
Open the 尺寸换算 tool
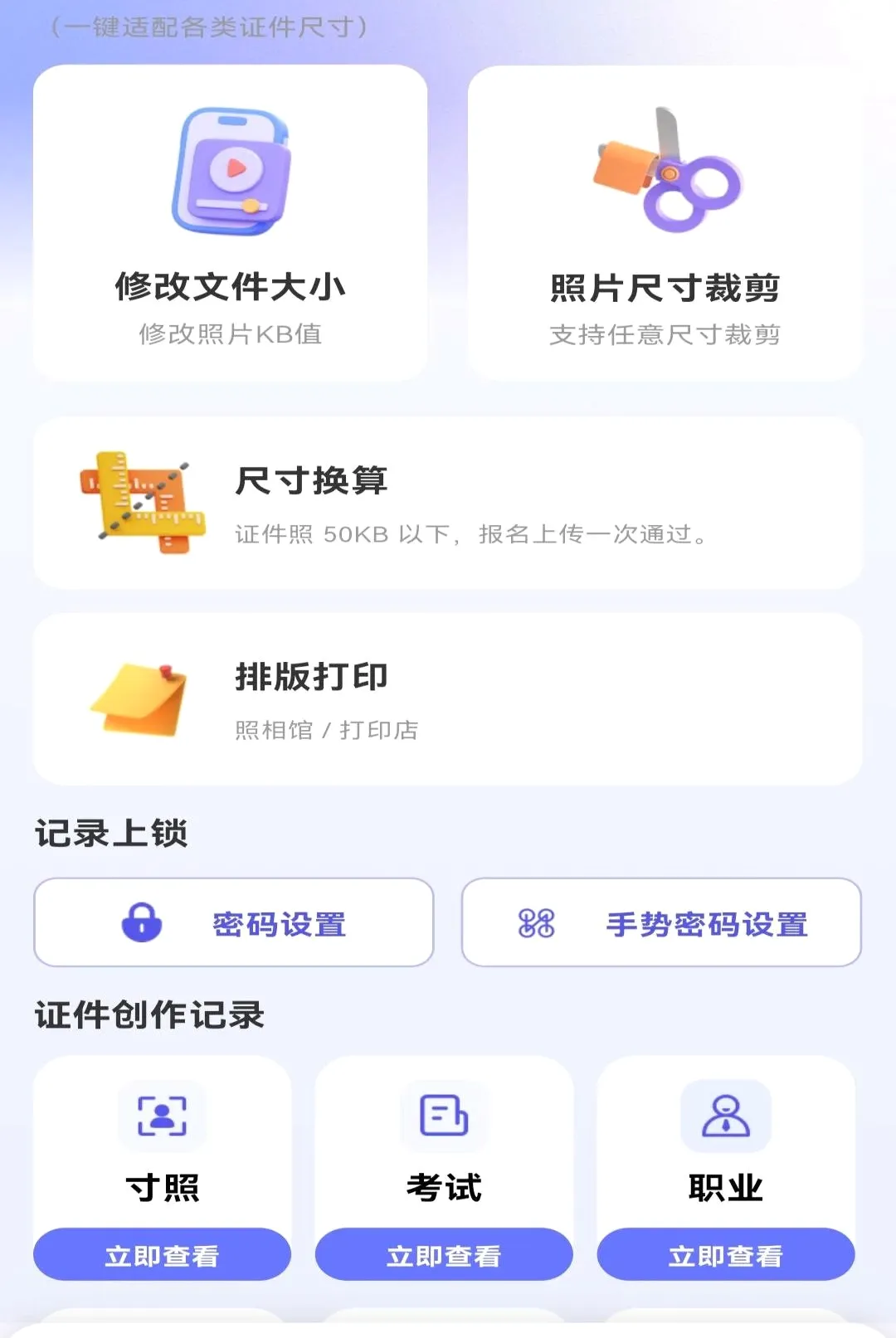coord(447,504)
